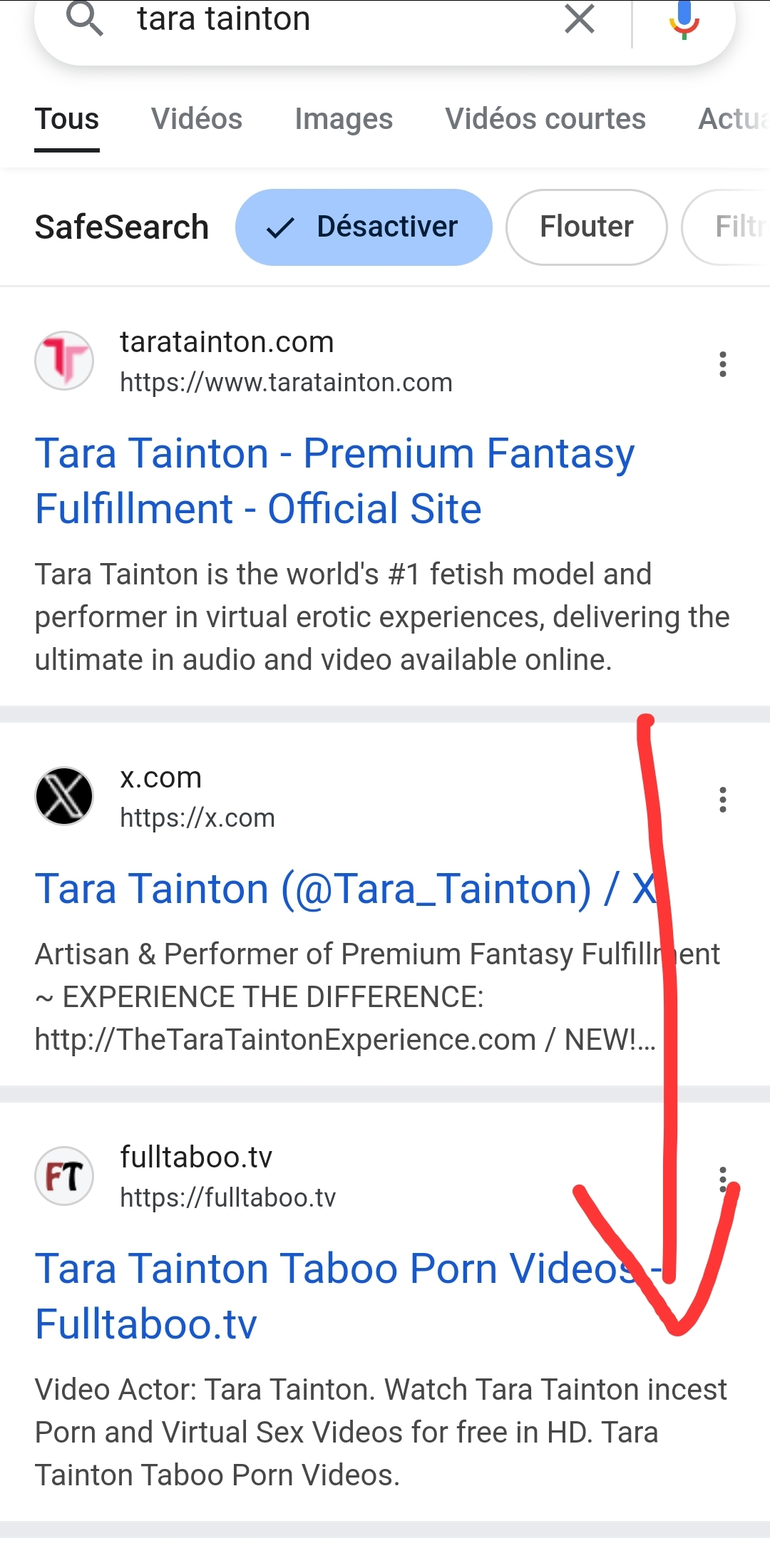
Task: Select the Désactiver SafeSearch chip
Action: click(x=364, y=227)
